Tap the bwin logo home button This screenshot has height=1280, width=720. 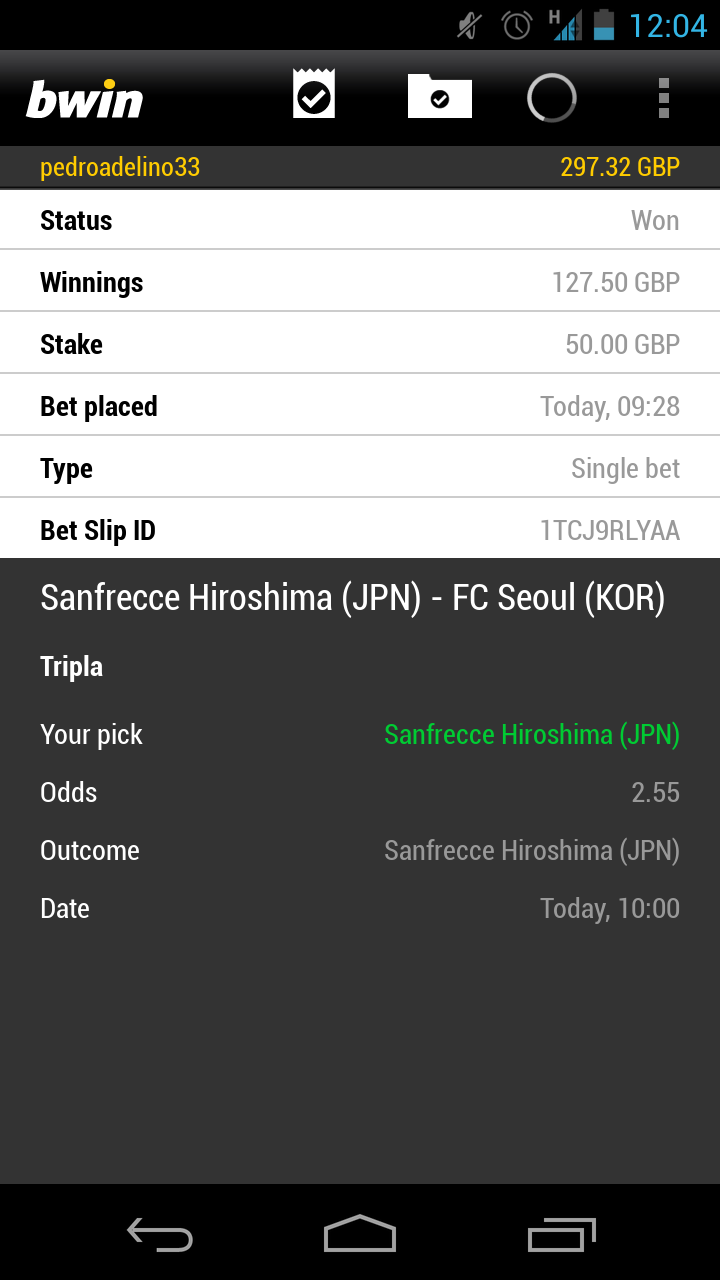click(85, 99)
